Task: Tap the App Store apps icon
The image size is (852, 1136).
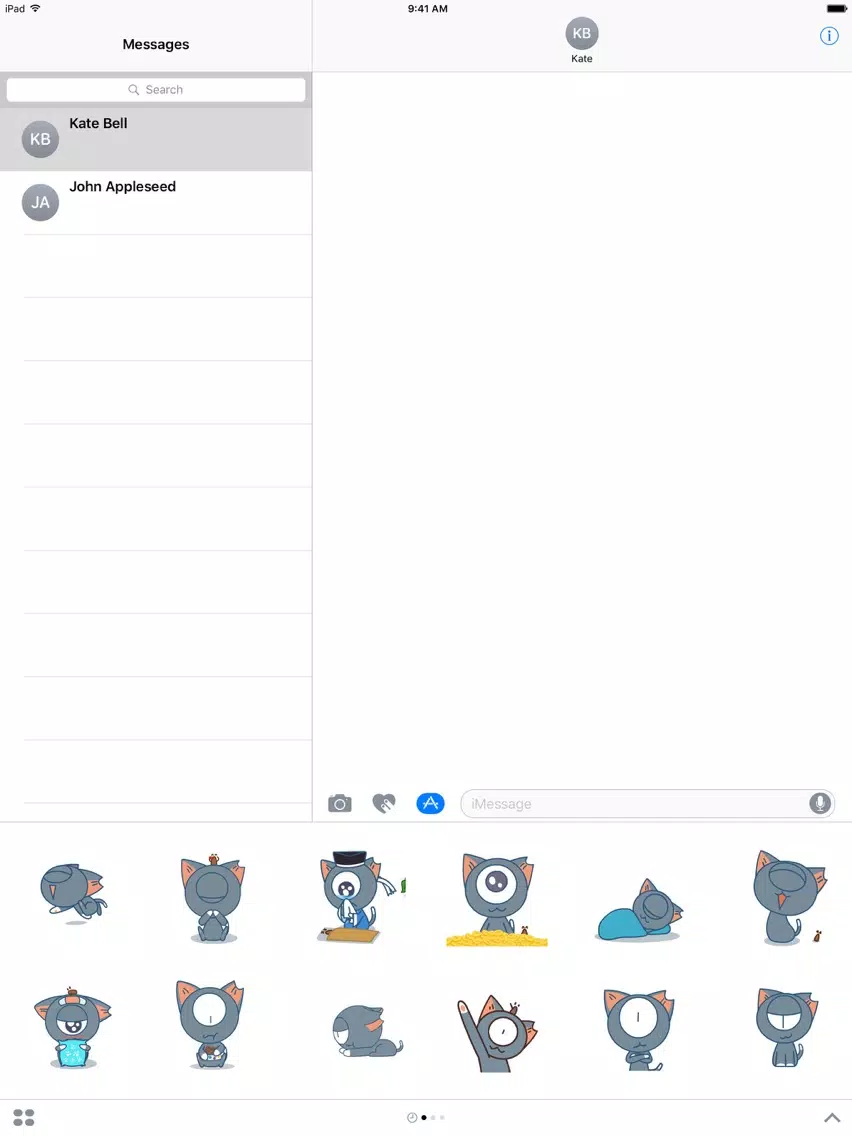Action: click(x=430, y=804)
